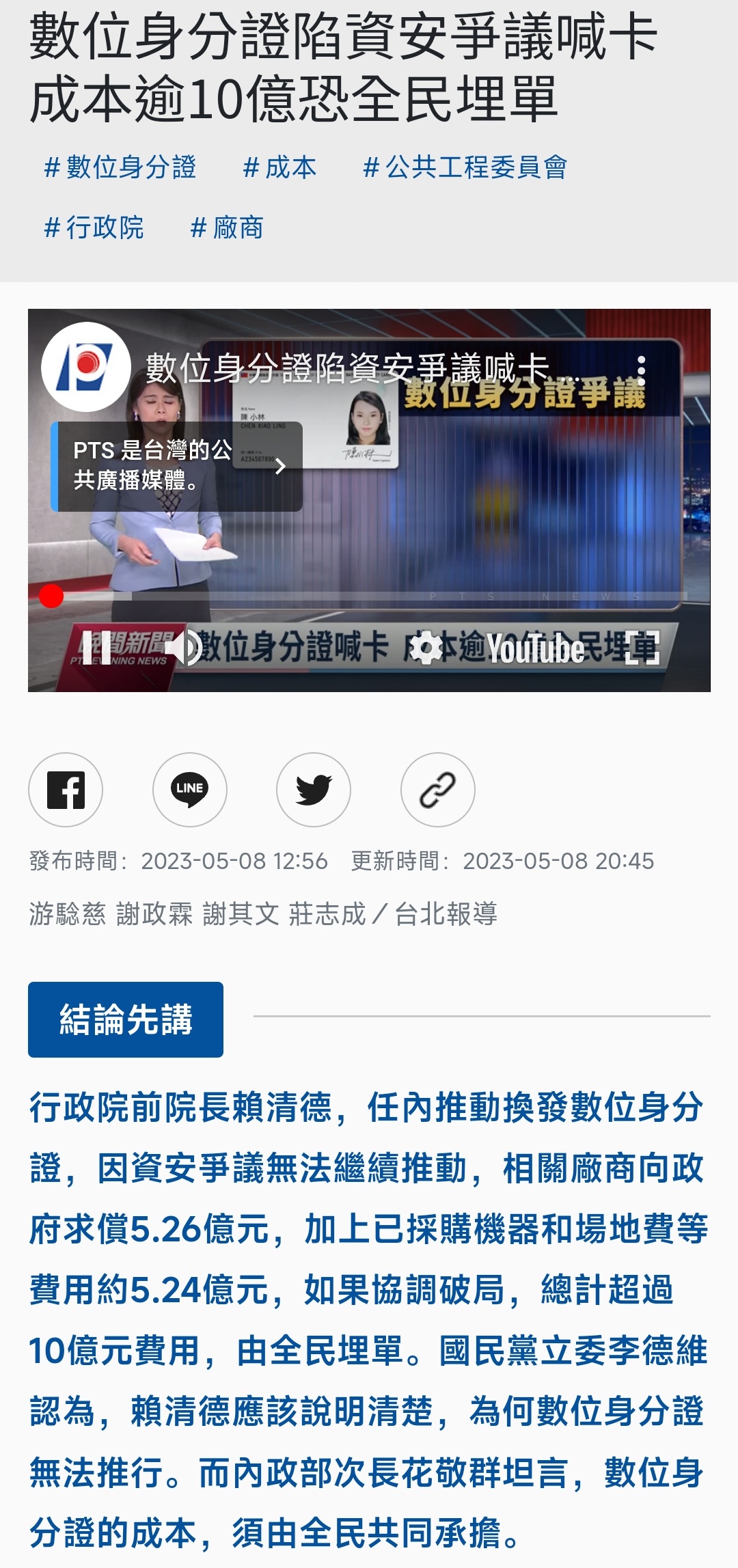Copy the article link
738x1568 pixels.
[x=437, y=790]
